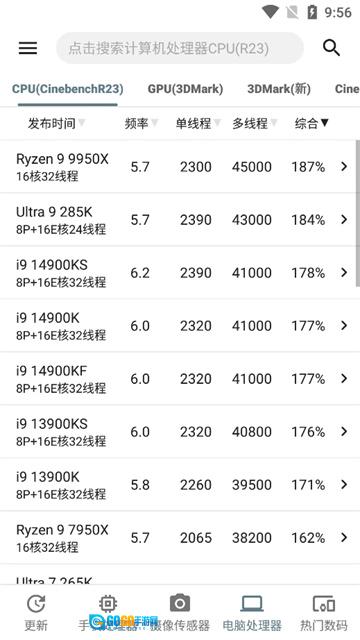Open the hamburger drawer menu

[28, 48]
